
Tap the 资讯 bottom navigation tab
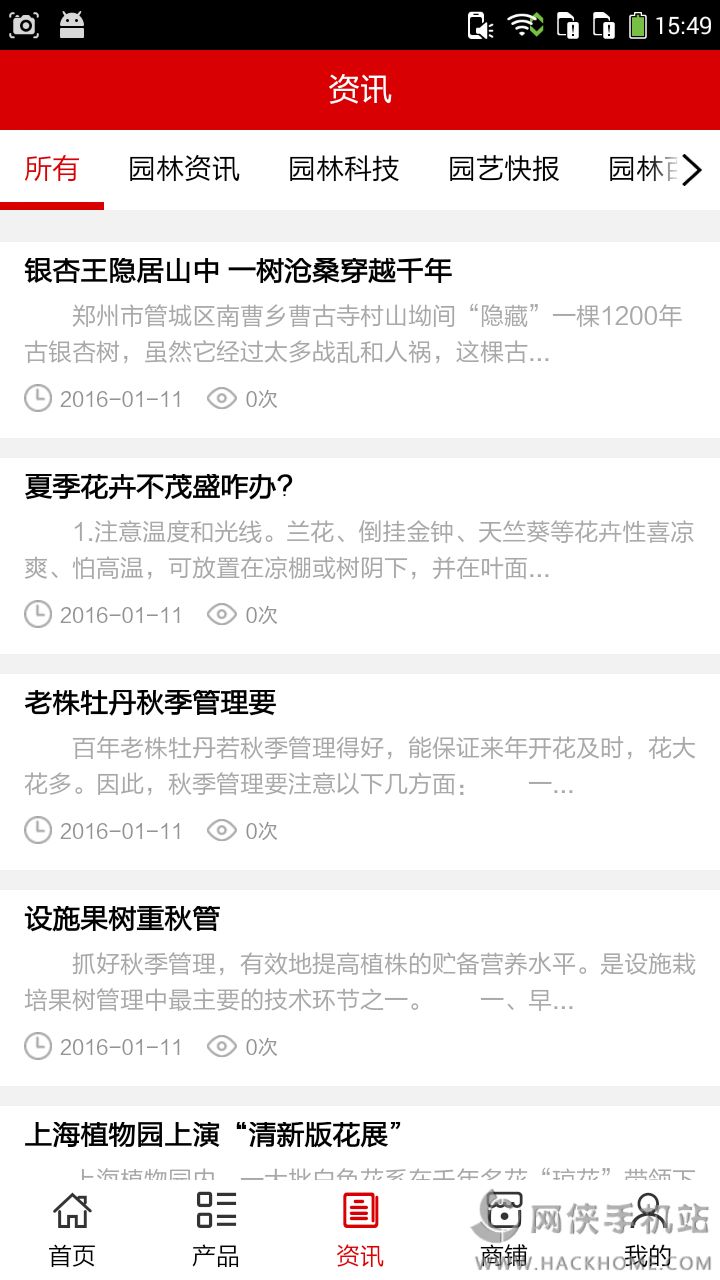[360, 1229]
